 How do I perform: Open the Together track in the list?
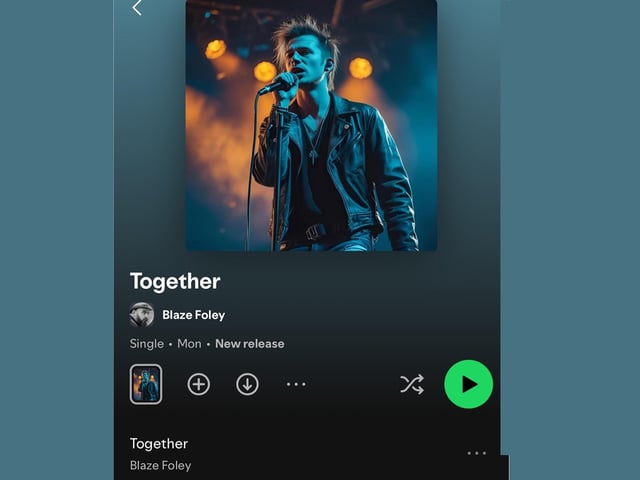click(159, 444)
